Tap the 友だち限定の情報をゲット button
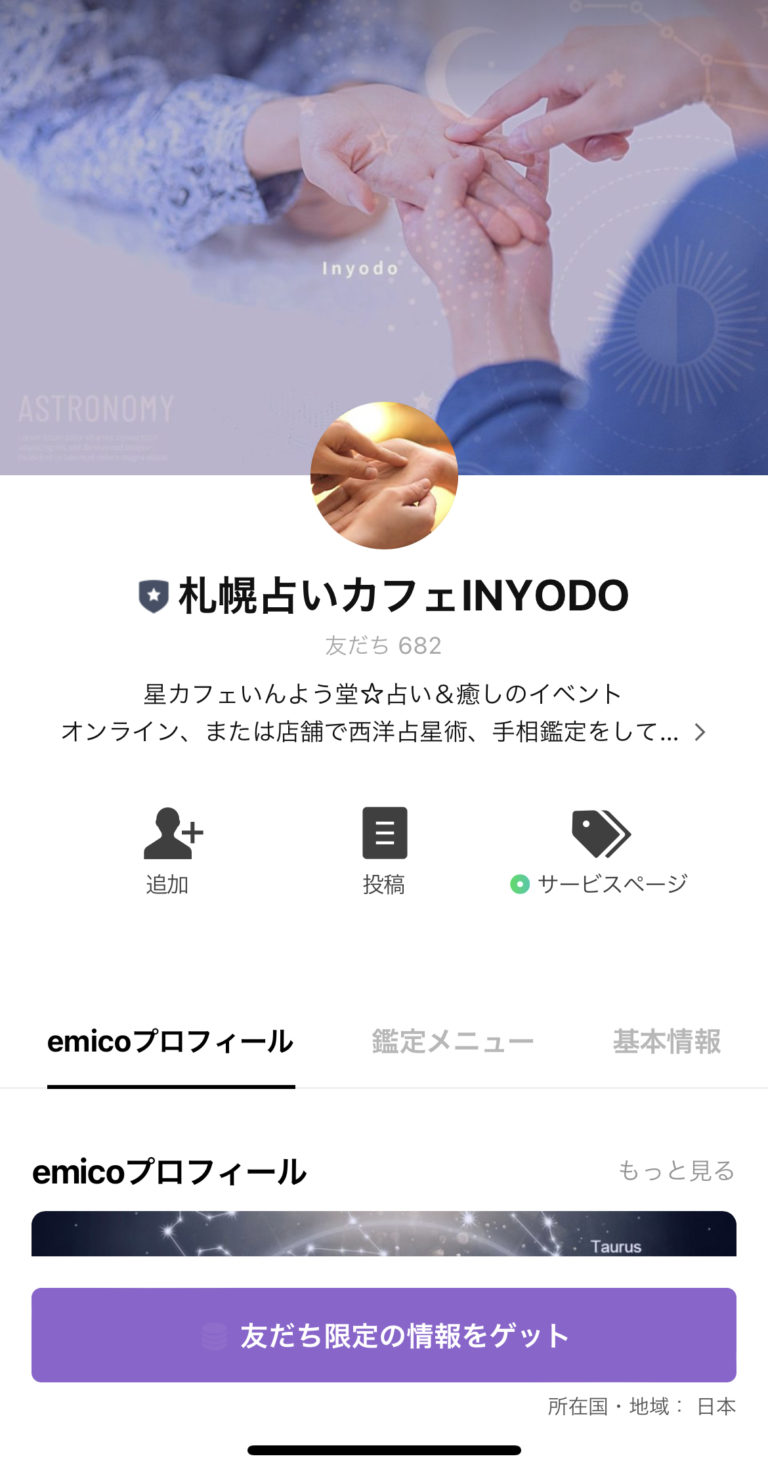Viewport: 768px width, 1471px height. (384, 1334)
